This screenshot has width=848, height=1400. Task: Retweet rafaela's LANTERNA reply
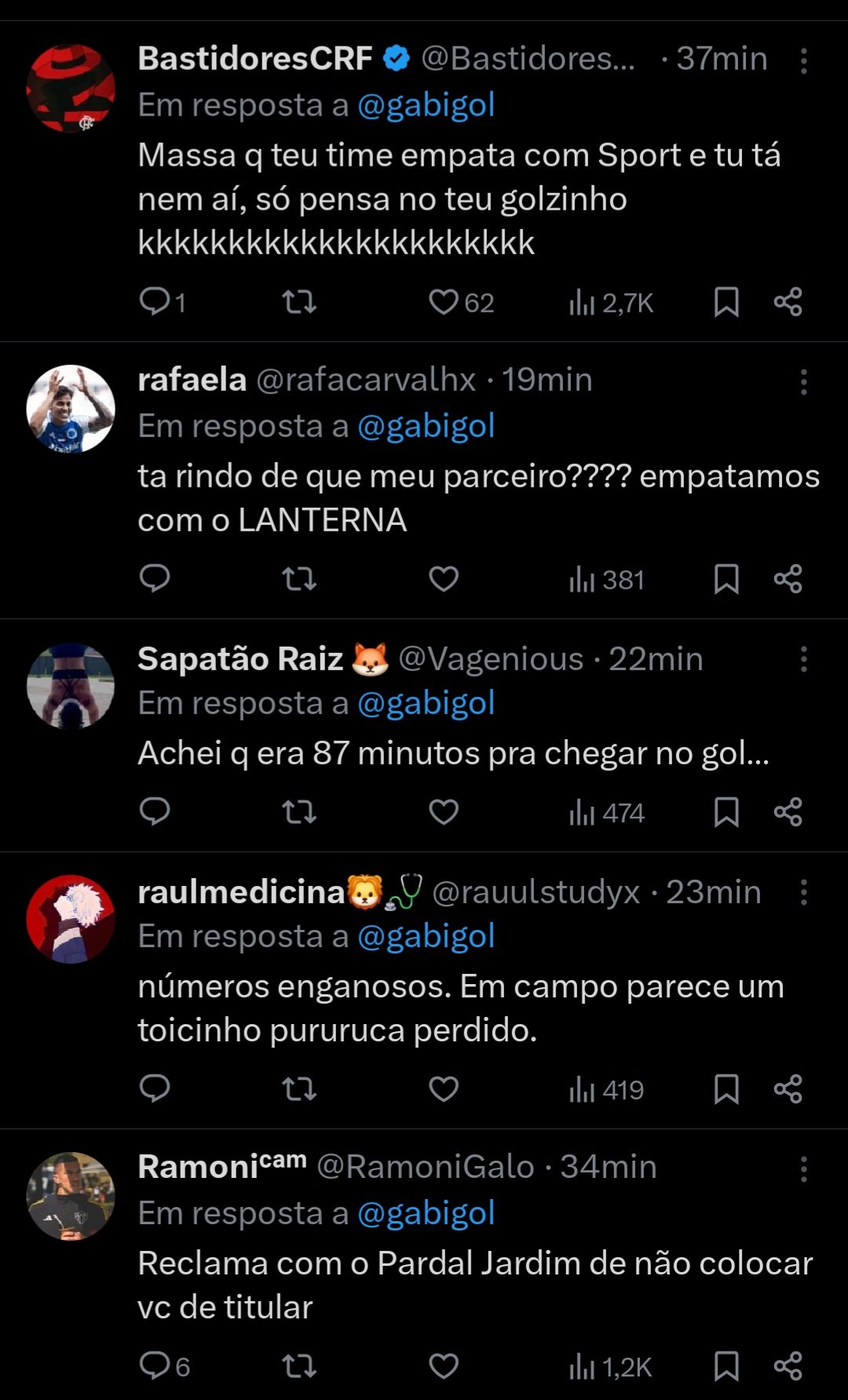click(x=299, y=578)
